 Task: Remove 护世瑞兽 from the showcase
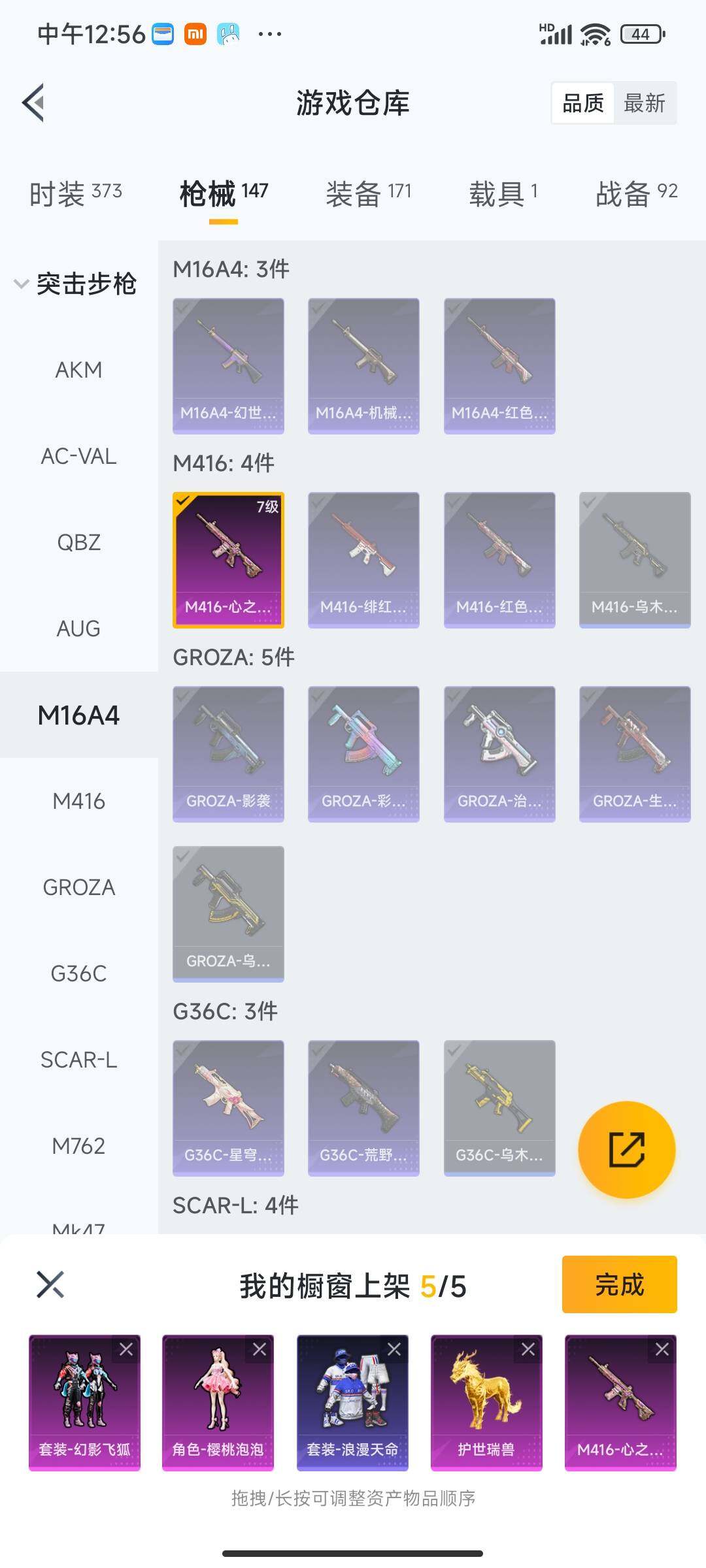pyautogui.click(x=528, y=1349)
